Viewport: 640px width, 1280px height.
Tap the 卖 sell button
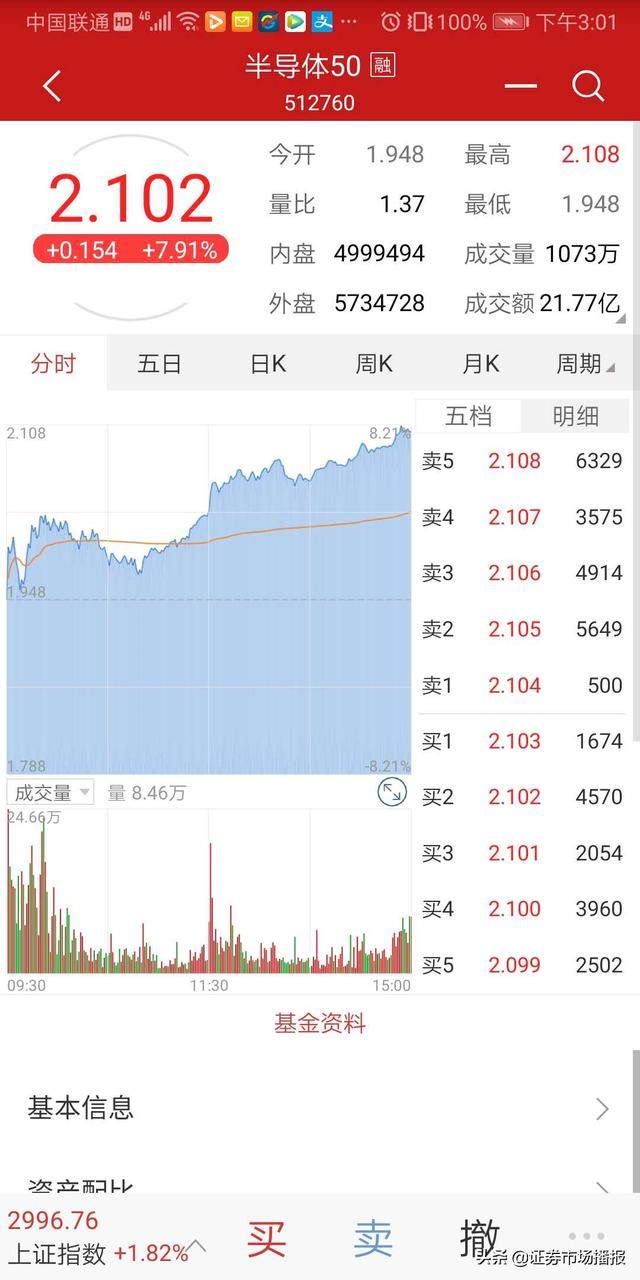click(x=373, y=1239)
